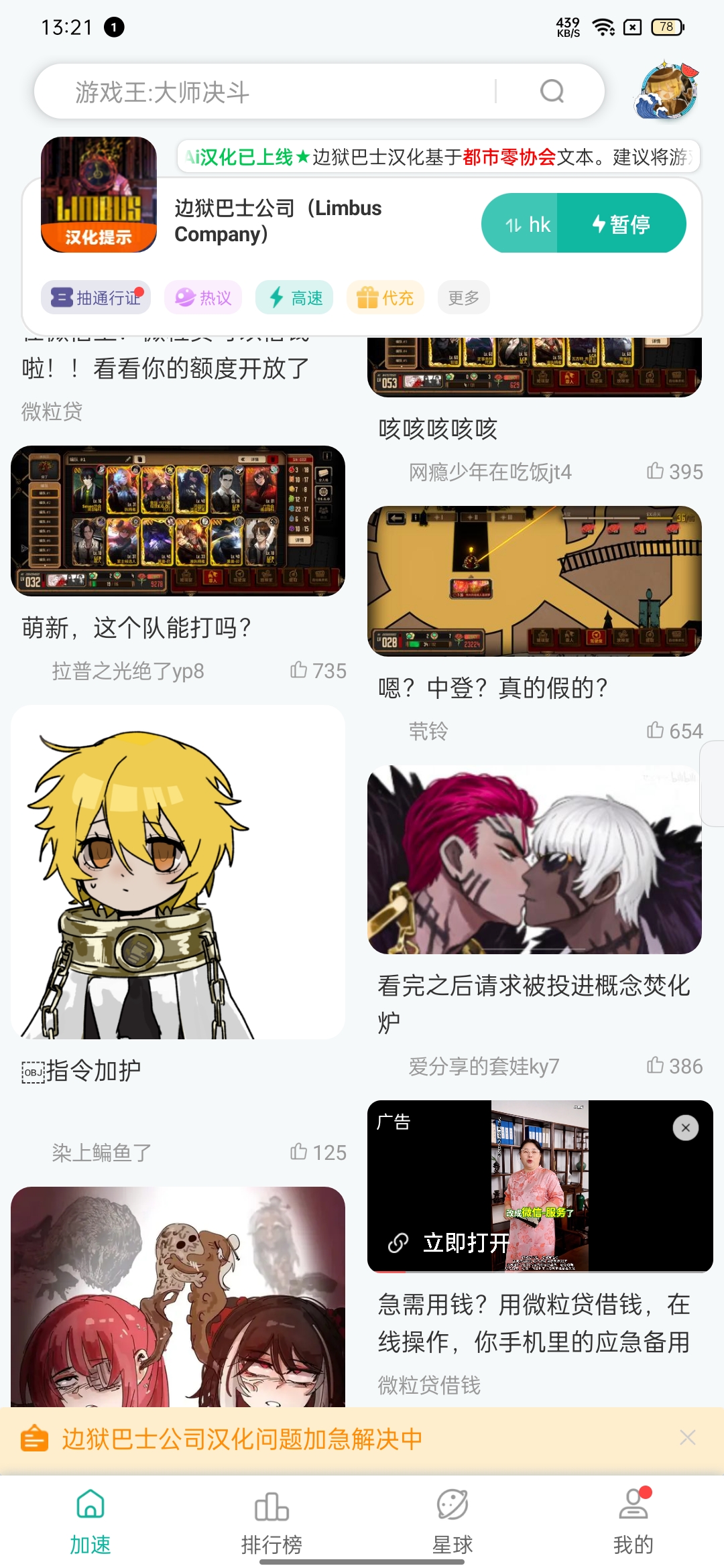724x1568 pixels.
Task: Show 更多 options
Action: pos(464,298)
